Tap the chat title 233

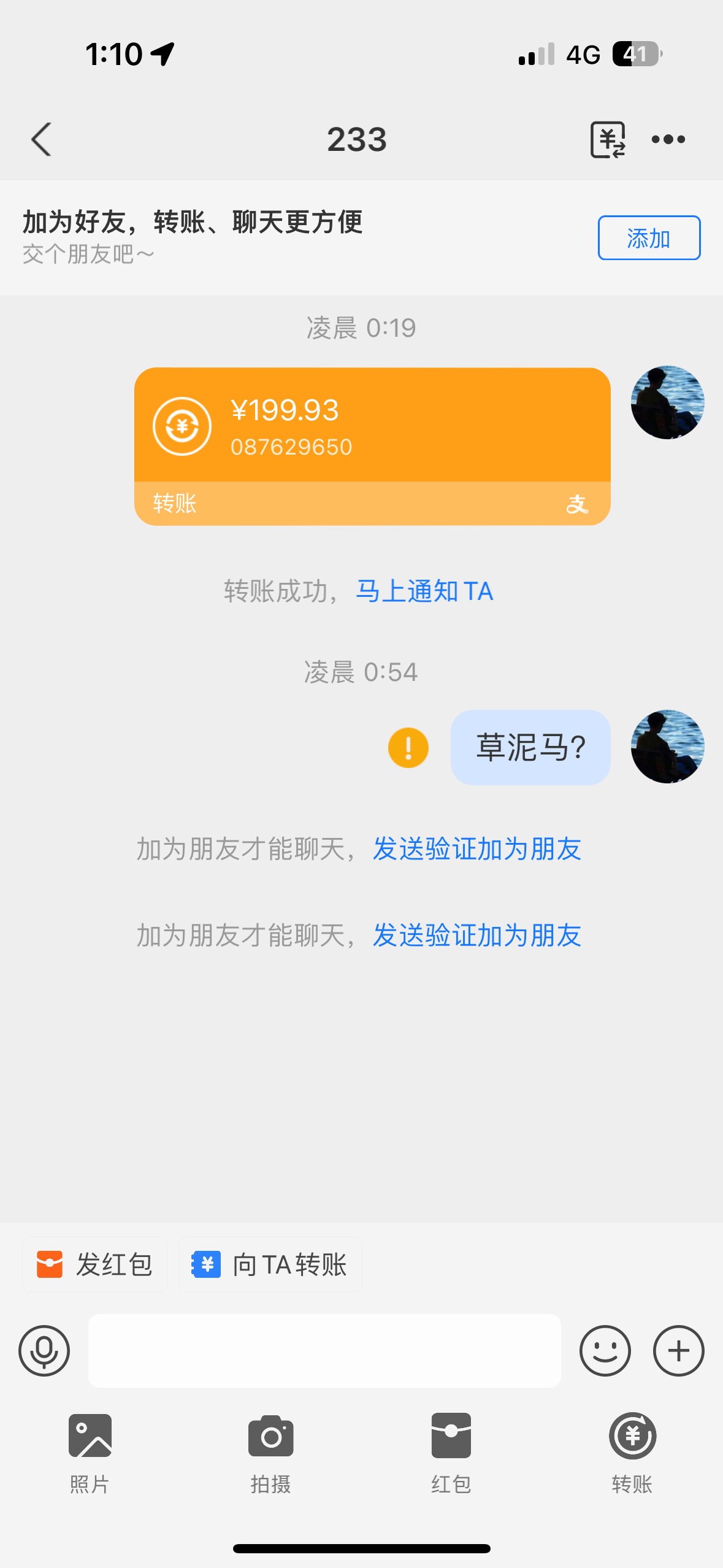[x=358, y=139]
